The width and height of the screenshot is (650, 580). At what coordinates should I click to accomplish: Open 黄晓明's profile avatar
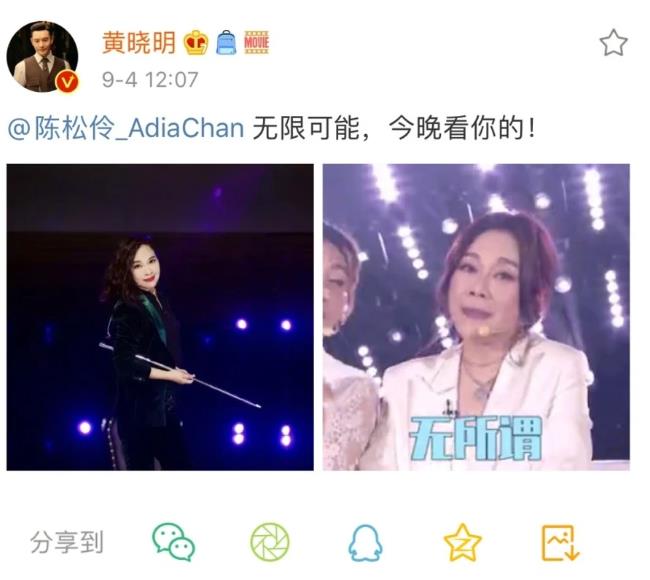tap(43, 56)
